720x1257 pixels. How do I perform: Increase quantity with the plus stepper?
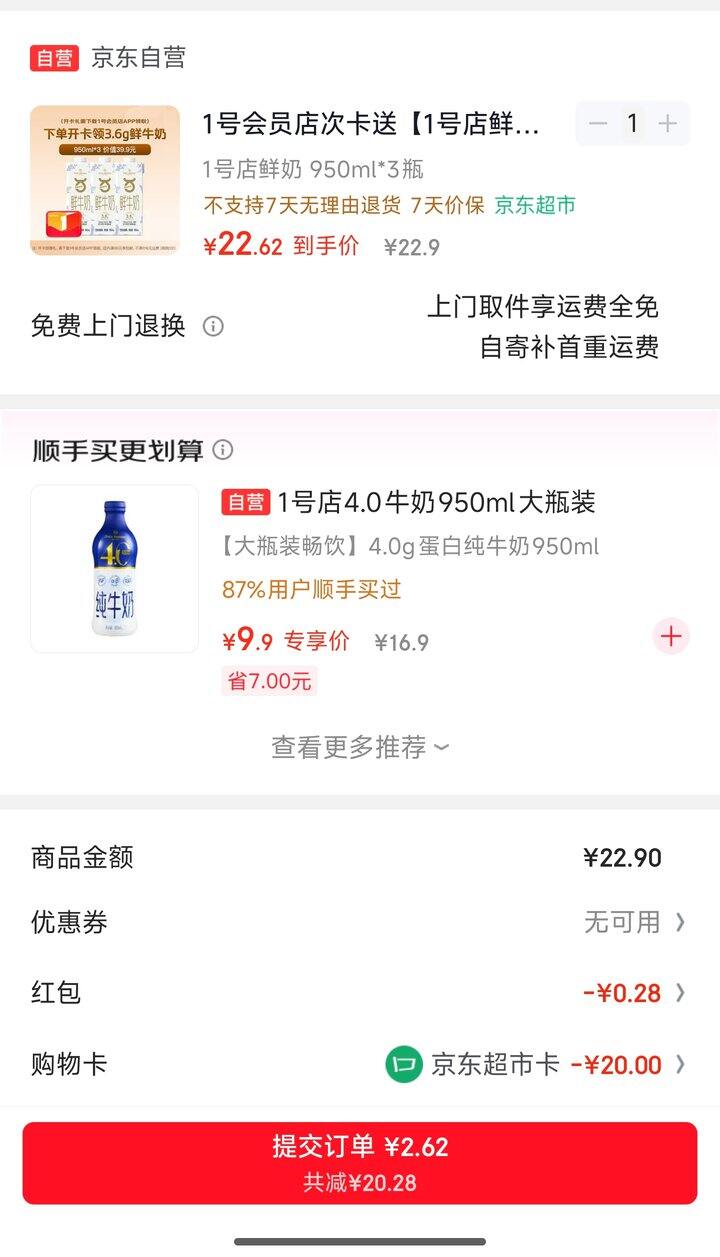(x=666, y=122)
